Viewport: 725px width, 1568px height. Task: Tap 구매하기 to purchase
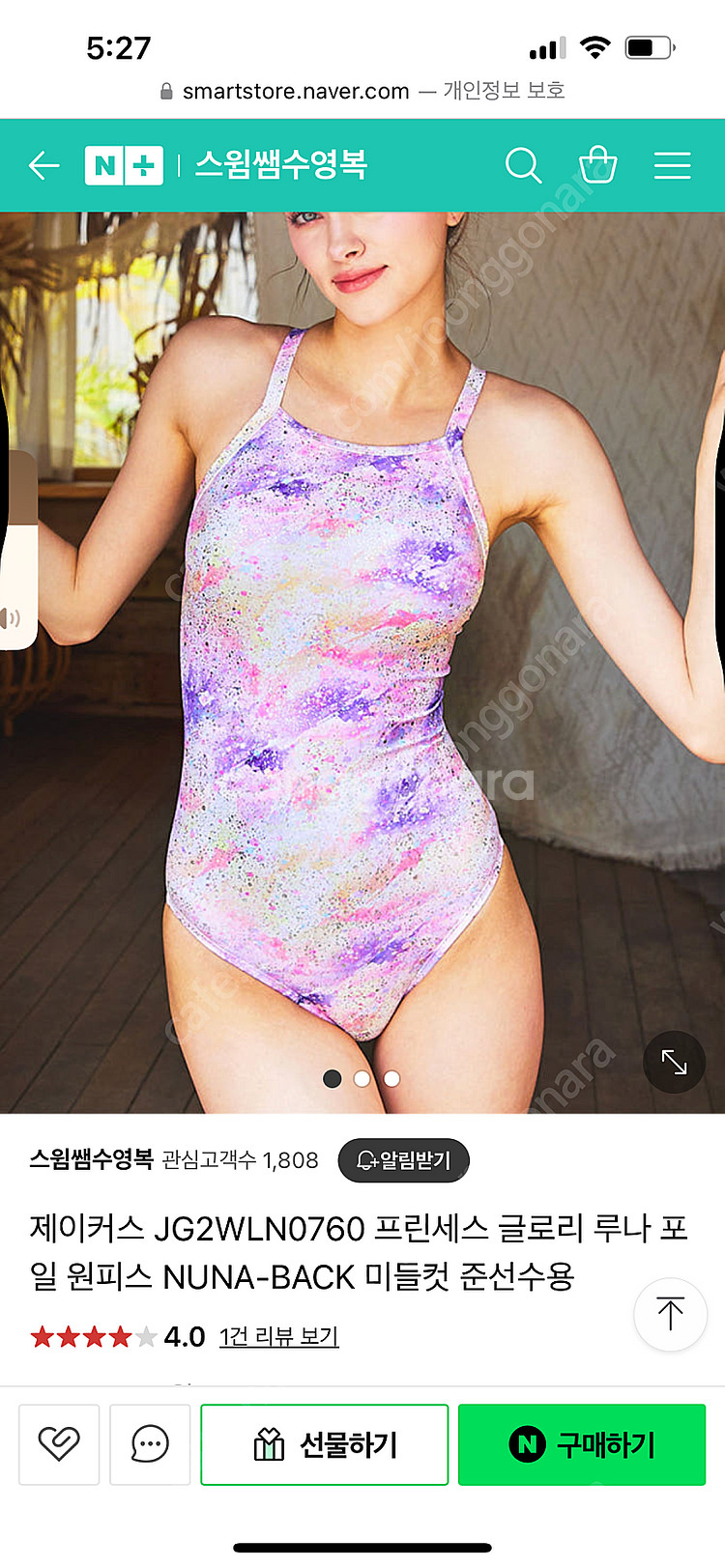point(581,1444)
